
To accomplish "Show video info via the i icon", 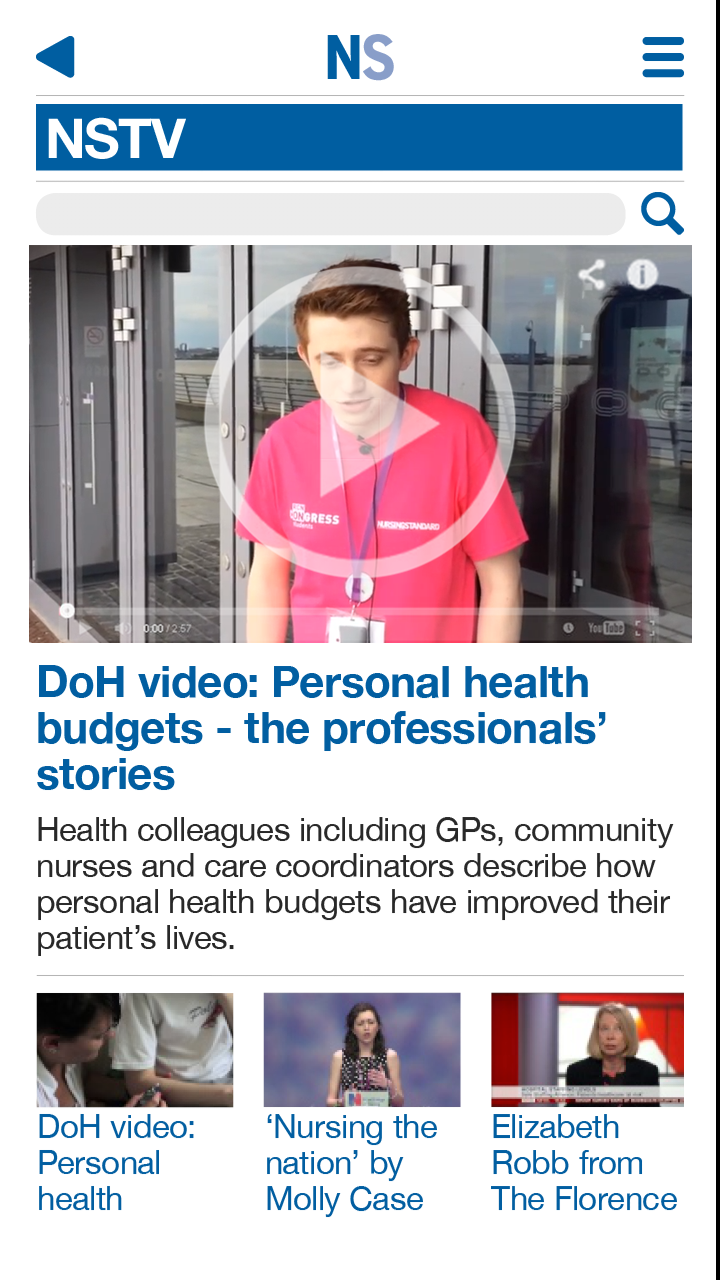I will coord(642,275).
